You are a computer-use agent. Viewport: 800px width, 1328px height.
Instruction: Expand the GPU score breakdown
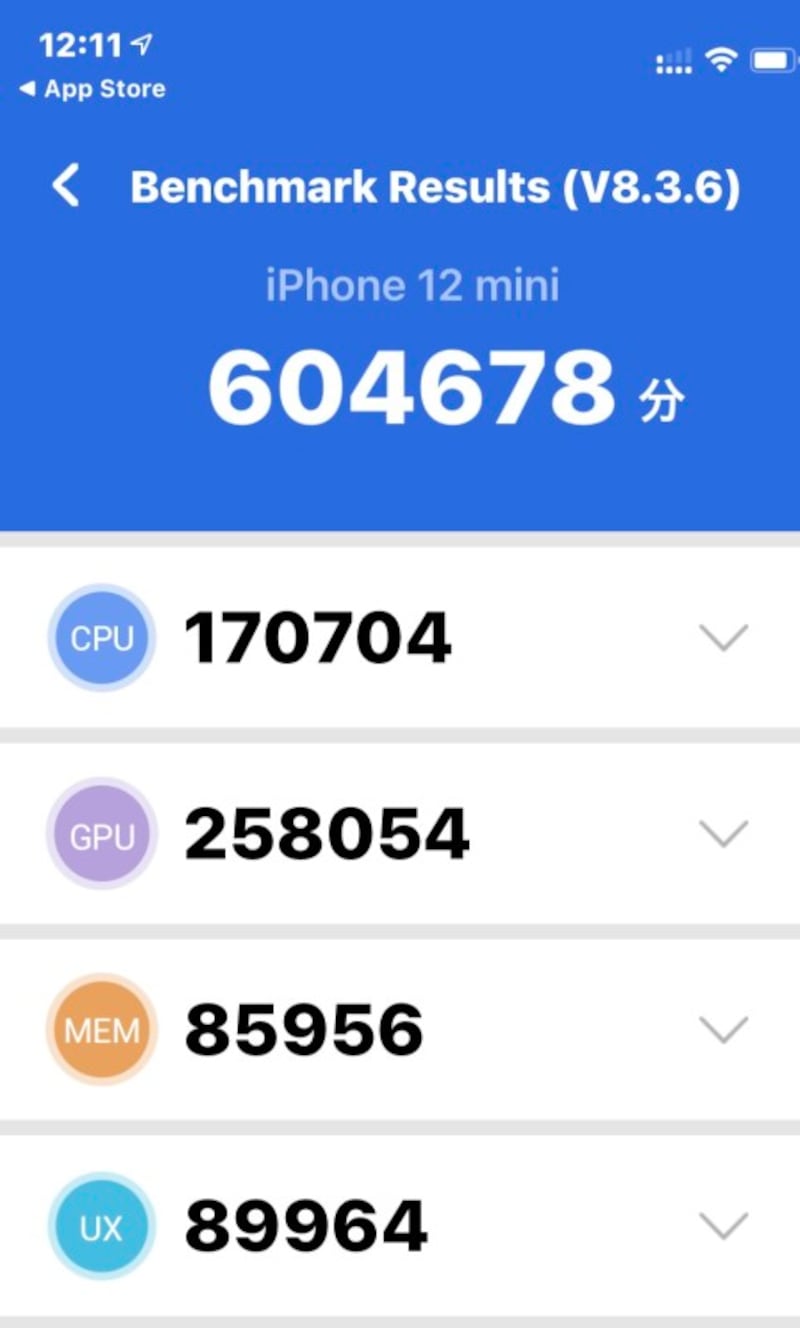[x=723, y=833]
